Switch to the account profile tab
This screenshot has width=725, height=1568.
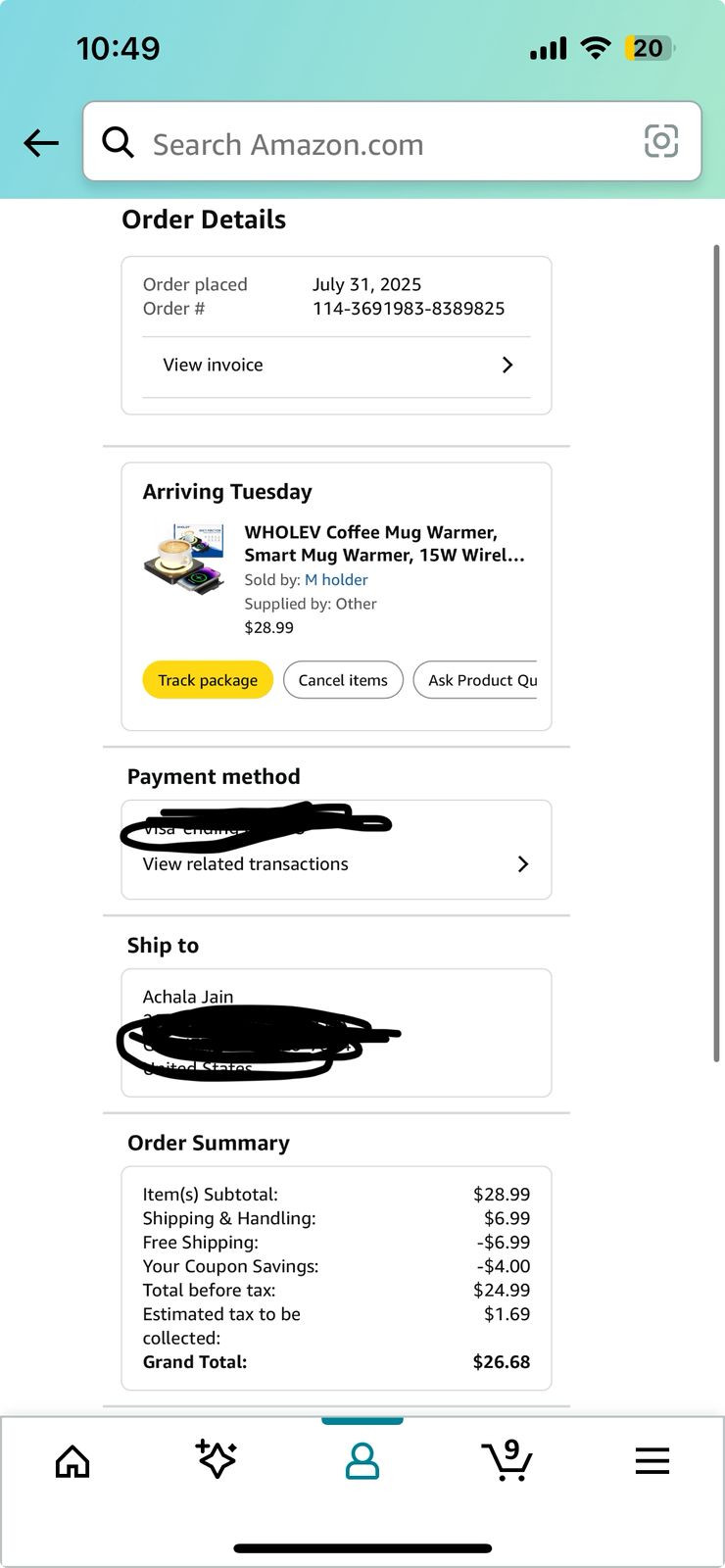click(x=362, y=1461)
